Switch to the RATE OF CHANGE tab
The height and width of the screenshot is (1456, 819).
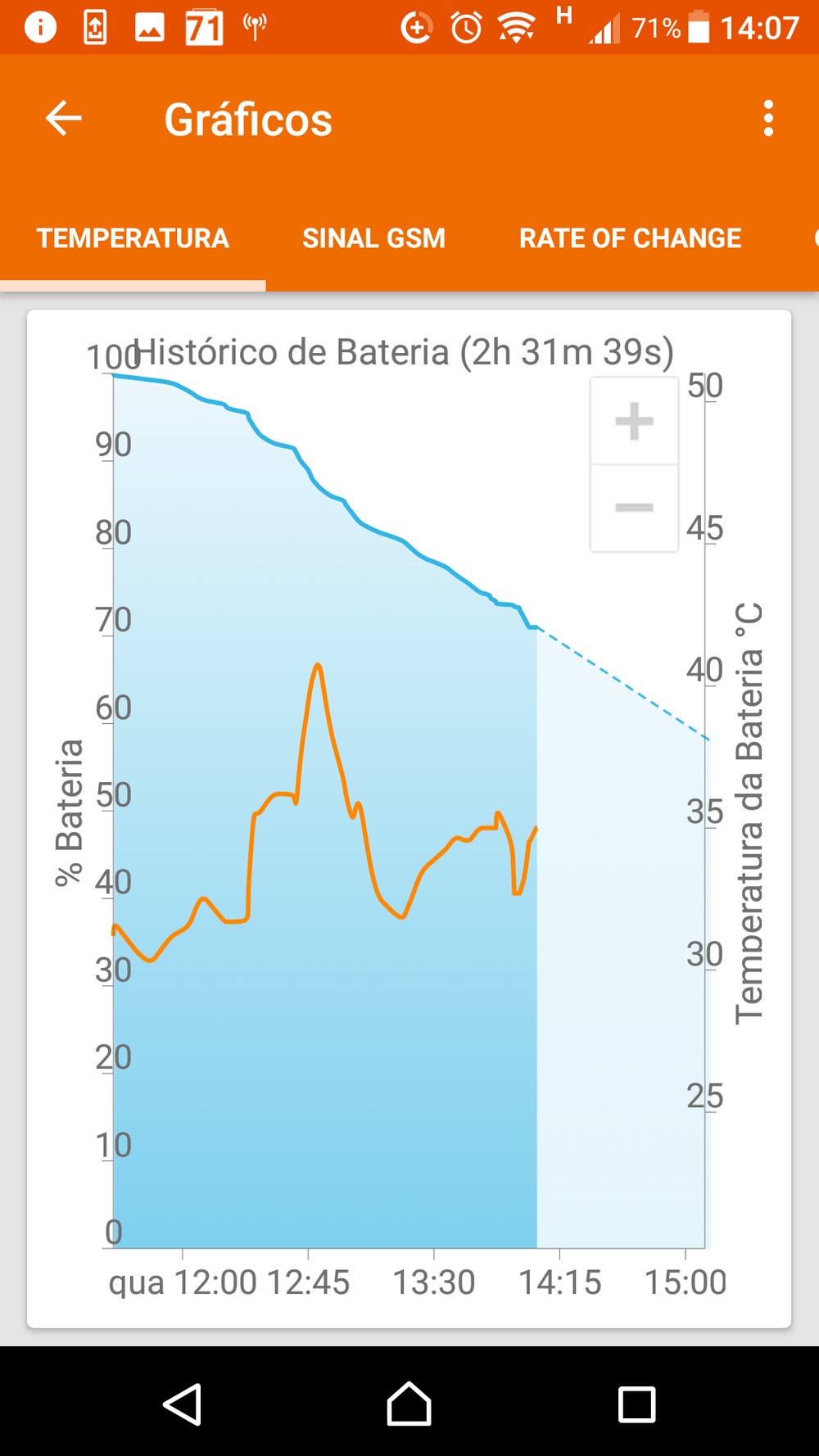[x=630, y=238]
